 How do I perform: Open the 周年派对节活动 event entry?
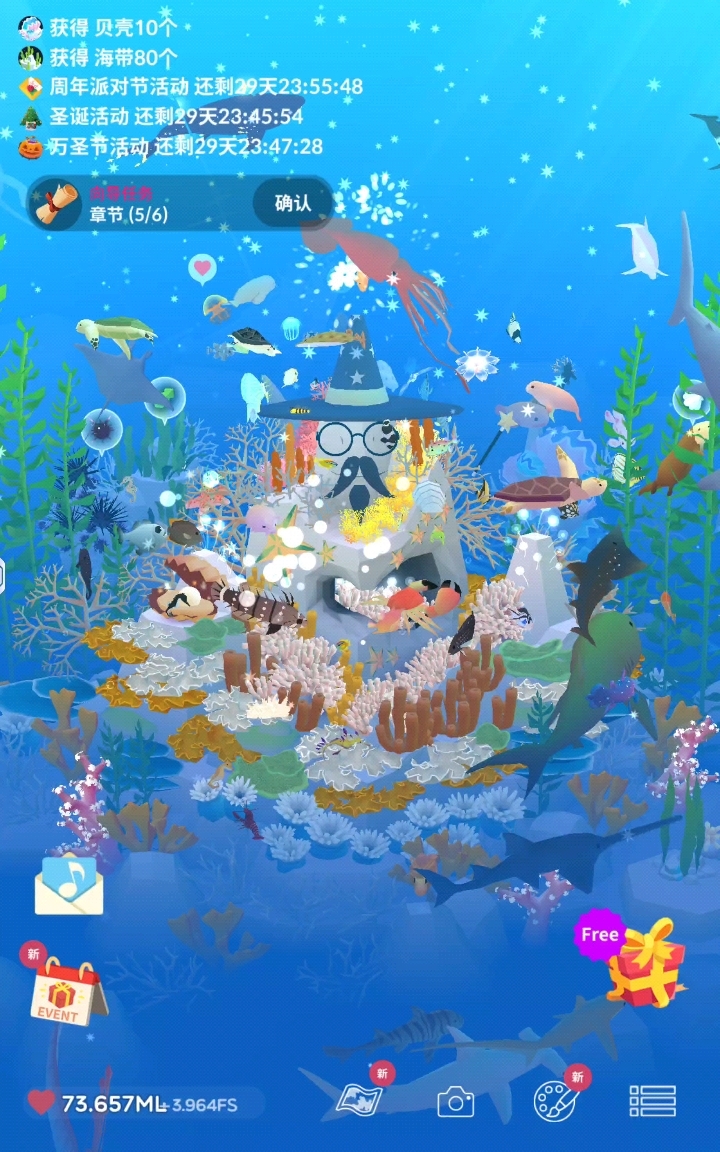(190, 87)
